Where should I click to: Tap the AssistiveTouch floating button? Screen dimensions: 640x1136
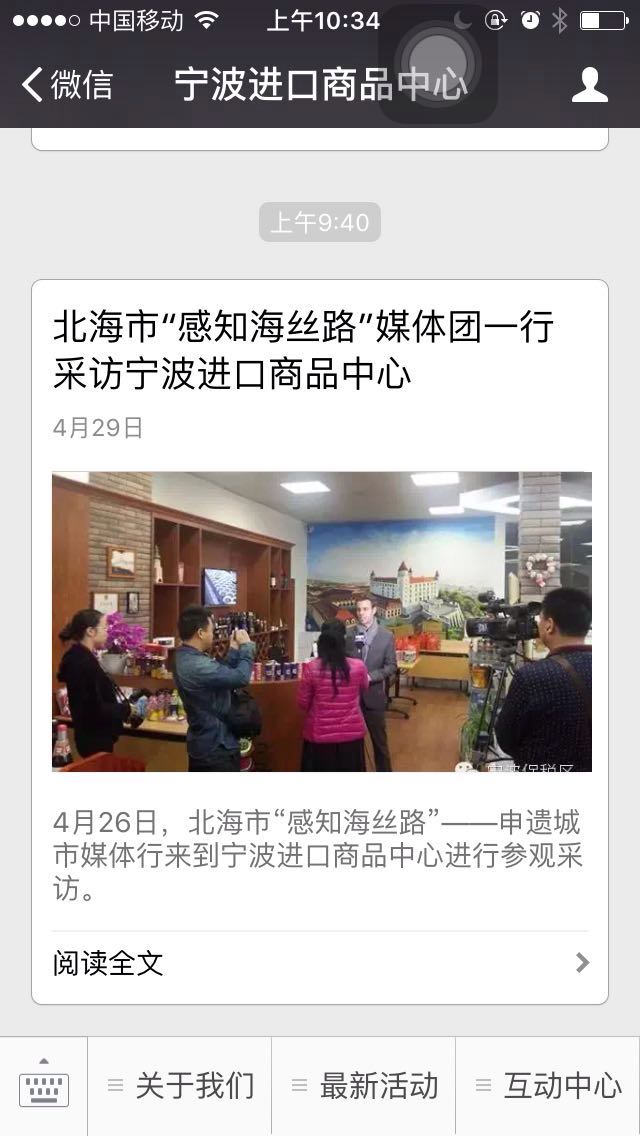click(438, 64)
